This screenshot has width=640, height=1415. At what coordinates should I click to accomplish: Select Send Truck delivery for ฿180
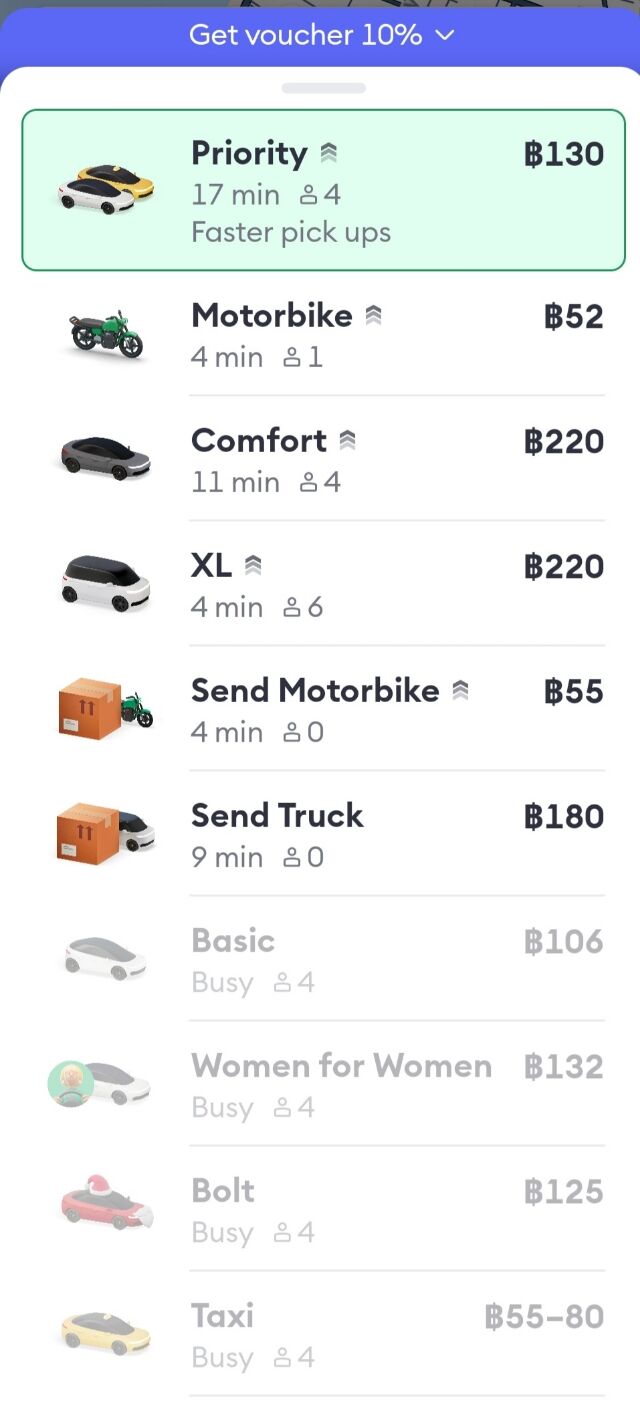pyautogui.click(x=323, y=834)
